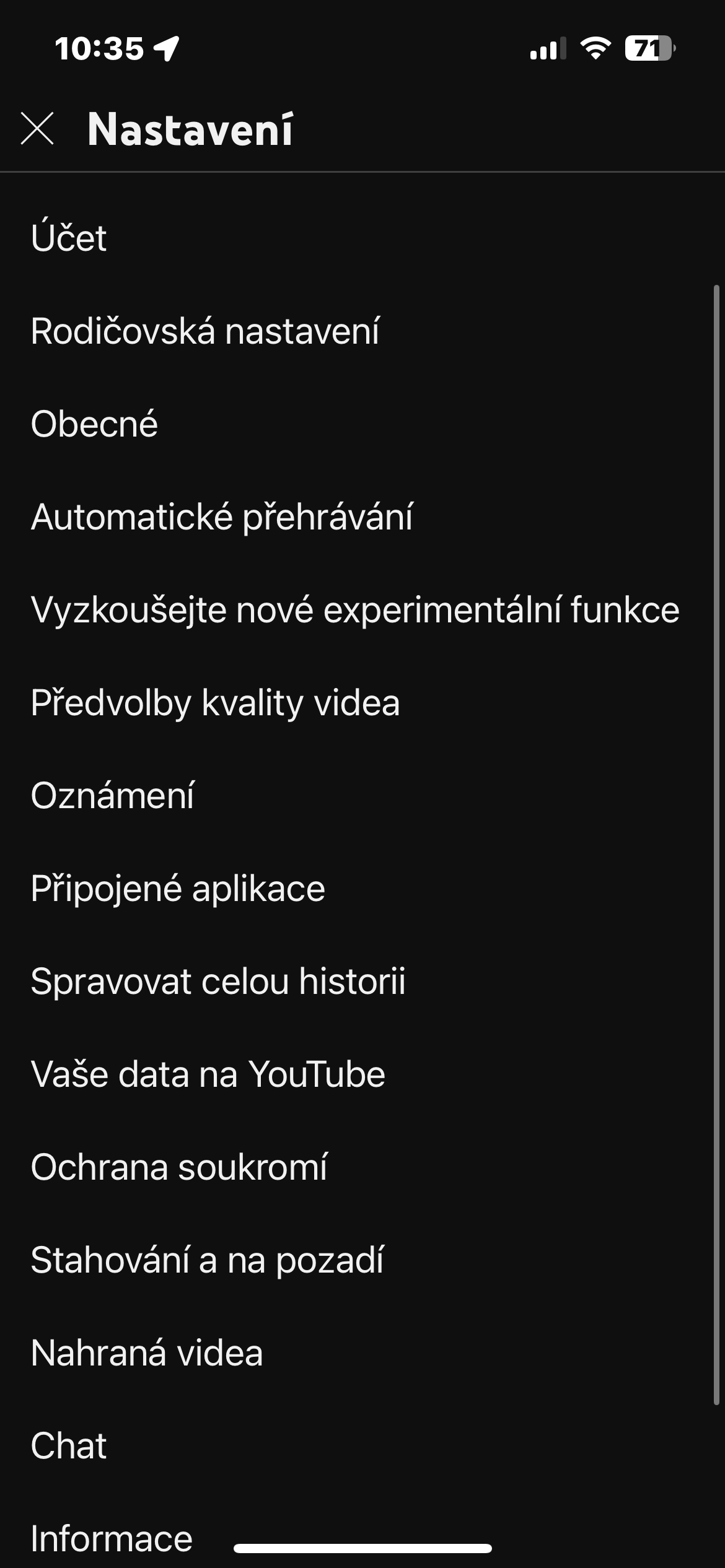Open Vaše data na YouTube
This screenshot has height=1568, width=725.
click(x=208, y=1074)
